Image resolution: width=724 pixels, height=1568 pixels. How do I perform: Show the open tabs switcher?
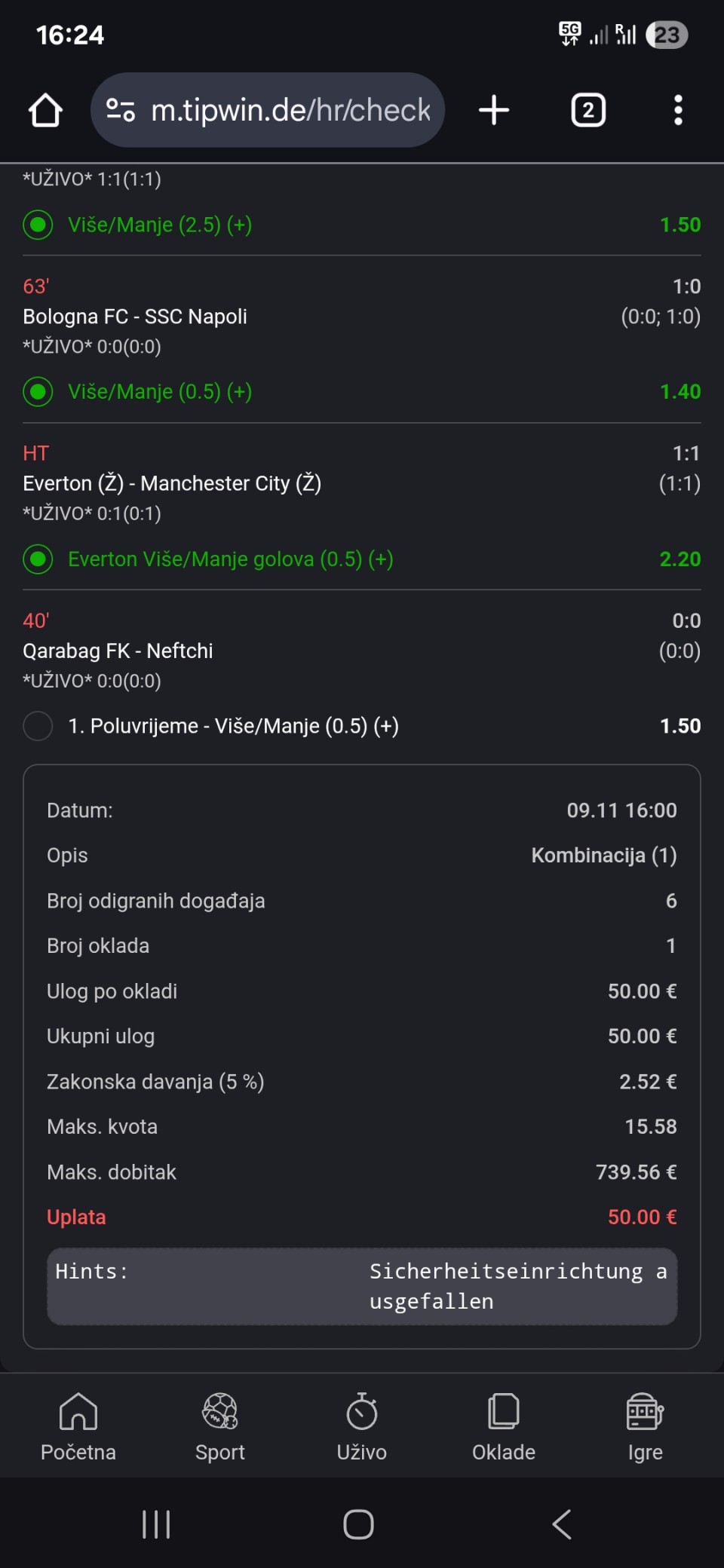[588, 110]
